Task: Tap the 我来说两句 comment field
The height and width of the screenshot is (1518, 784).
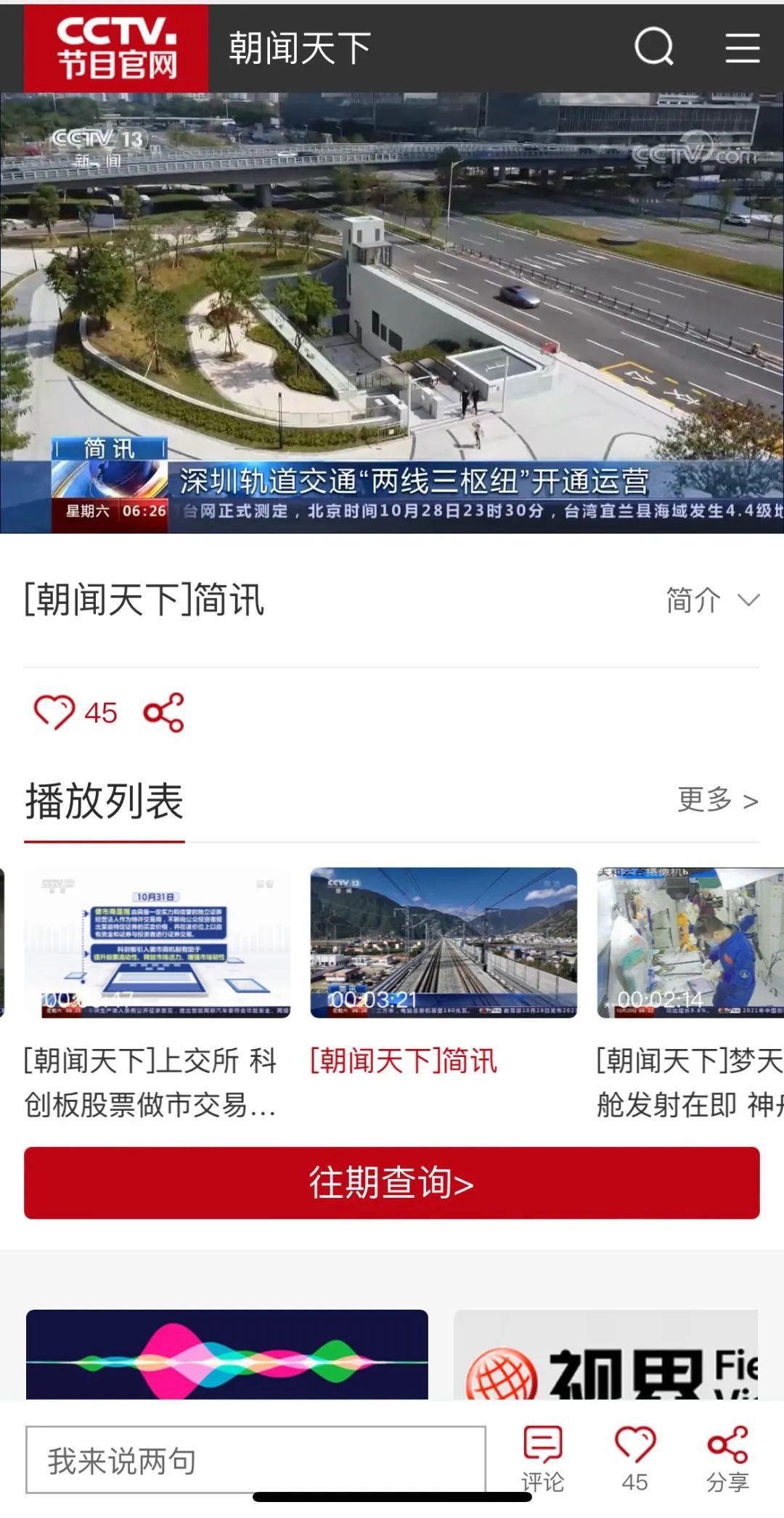Action: (256, 1460)
